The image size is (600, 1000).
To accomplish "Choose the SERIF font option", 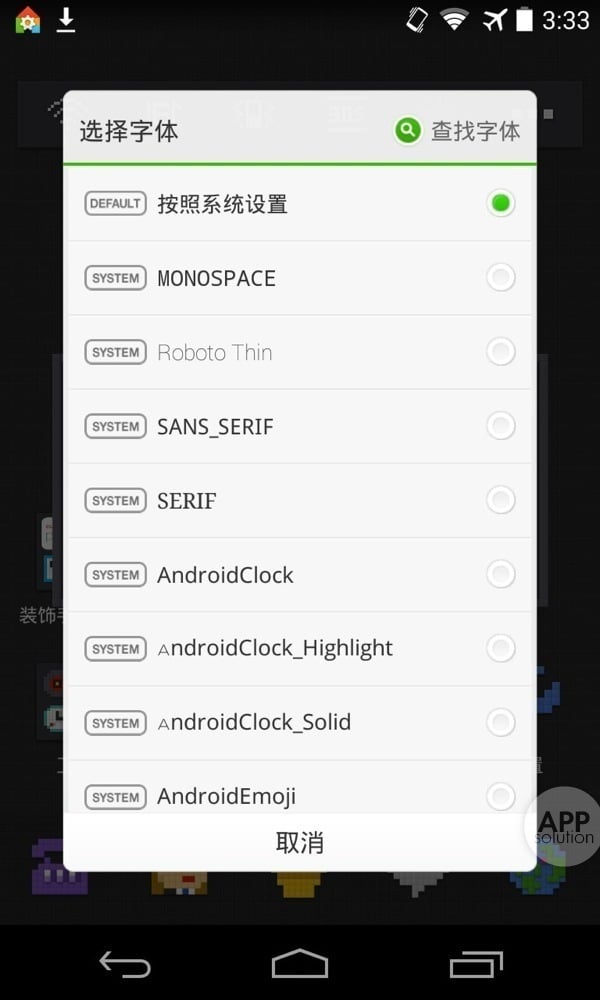I will click(x=300, y=500).
